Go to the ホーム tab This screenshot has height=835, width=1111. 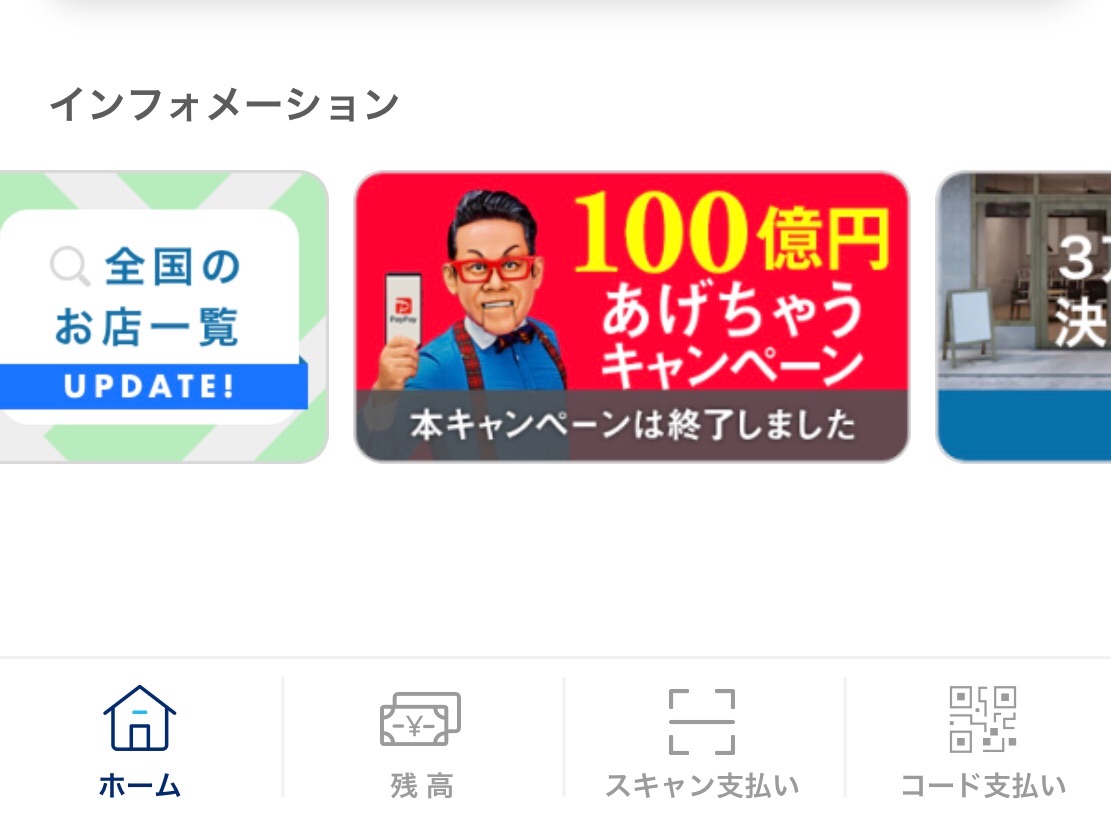140,741
